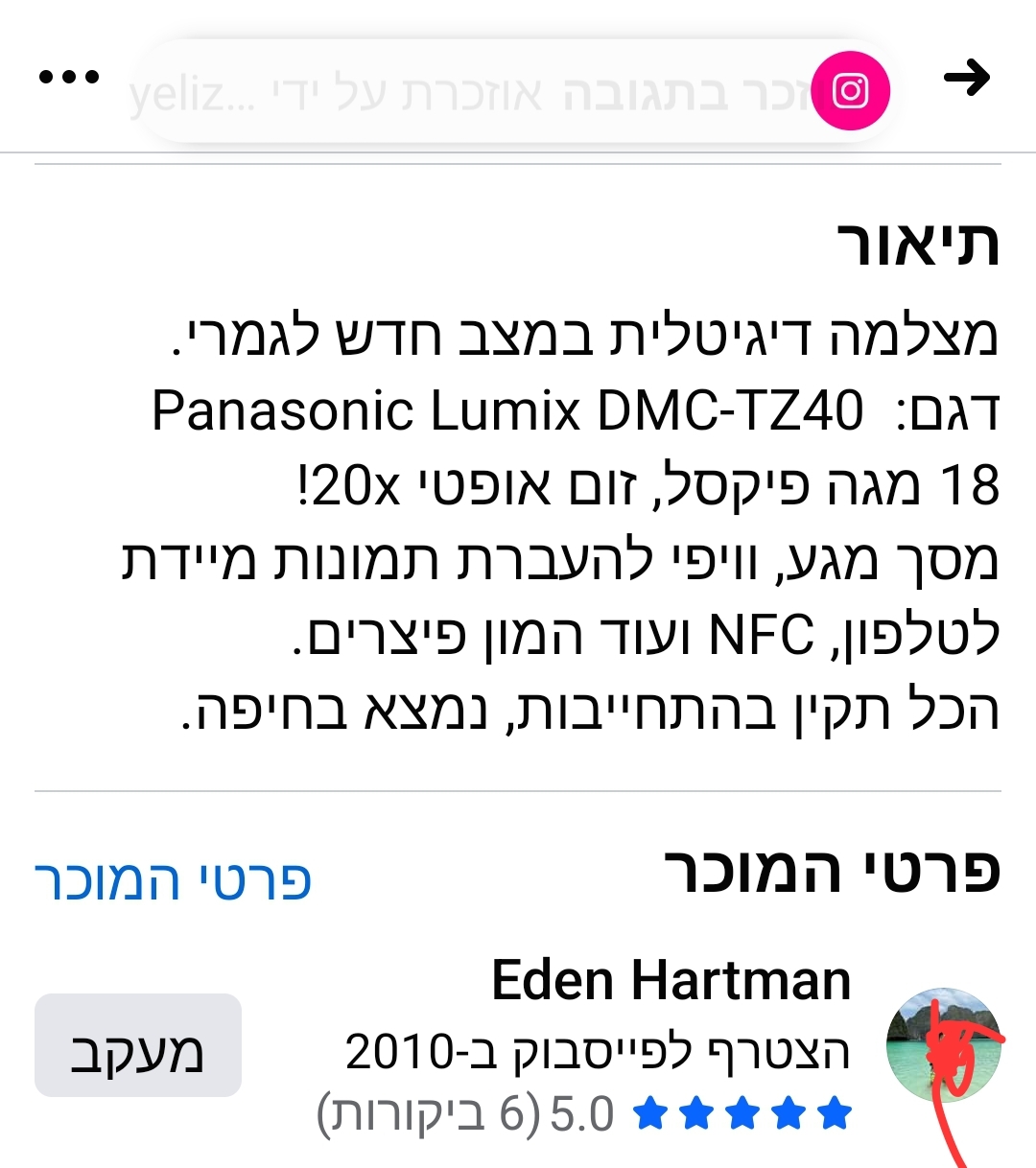
Task: Open Eden Hartman's profile name
Action: (x=671, y=980)
